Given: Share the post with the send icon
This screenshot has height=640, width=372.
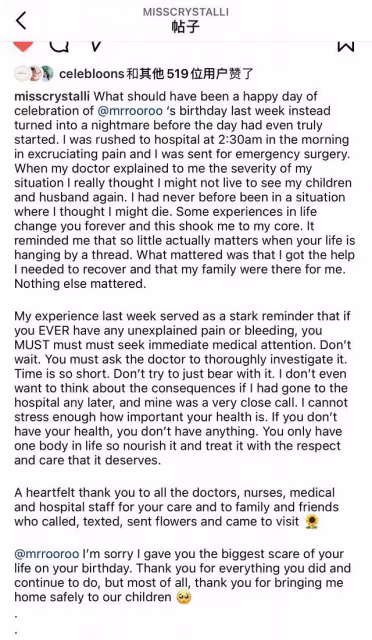Looking at the screenshot, I should [96, 46].
